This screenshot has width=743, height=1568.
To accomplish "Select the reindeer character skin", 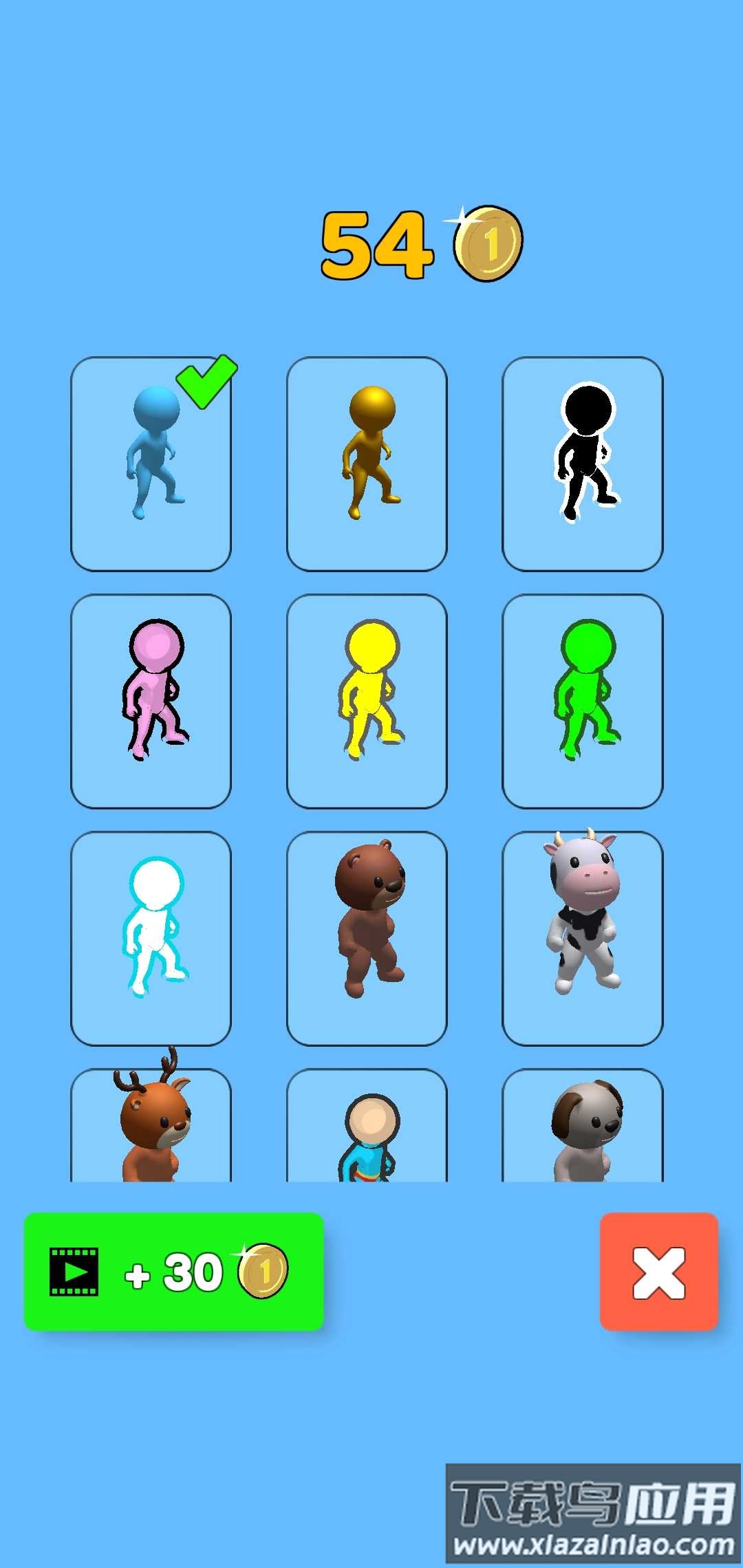I will click(x=151, y=1128).
